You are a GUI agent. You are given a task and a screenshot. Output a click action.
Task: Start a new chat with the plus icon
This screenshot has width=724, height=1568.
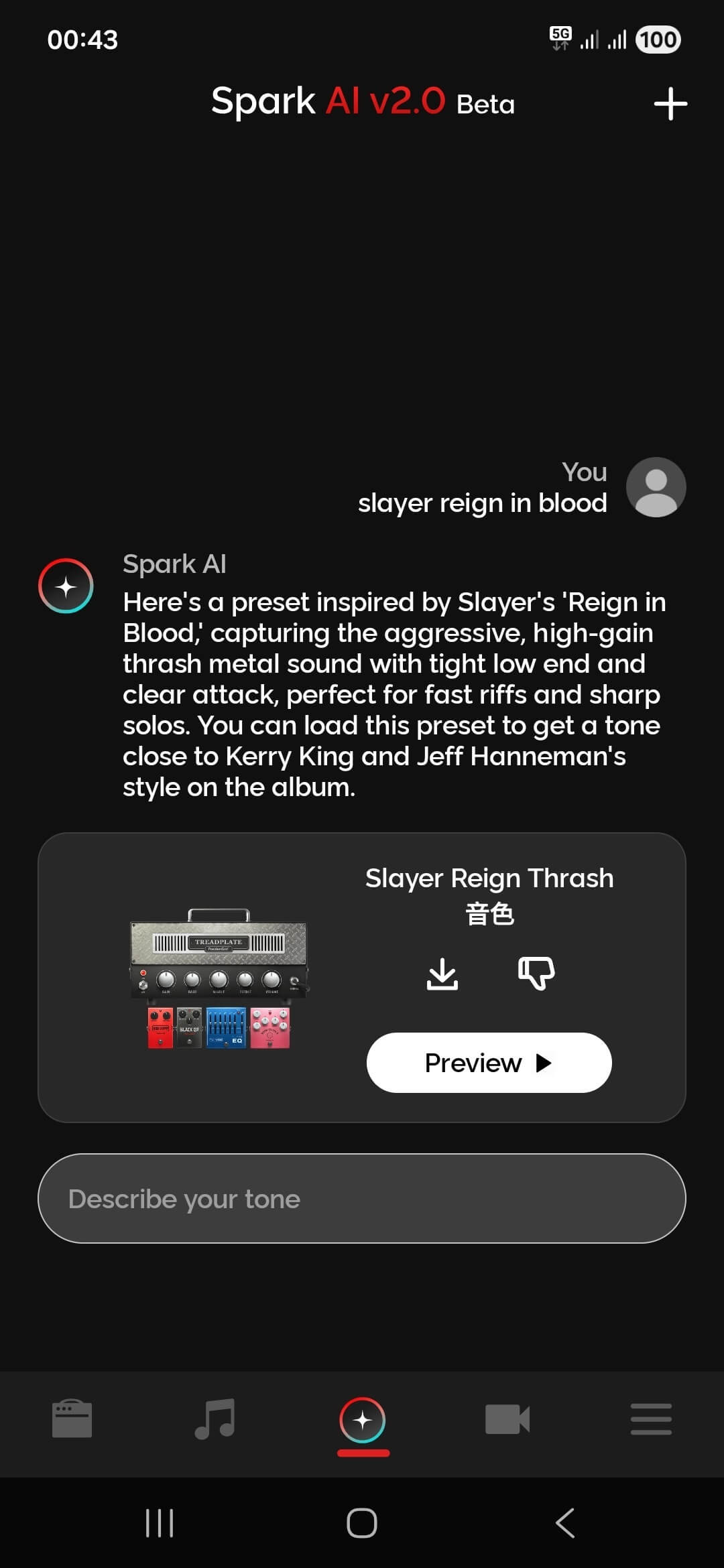coord(670,105)
